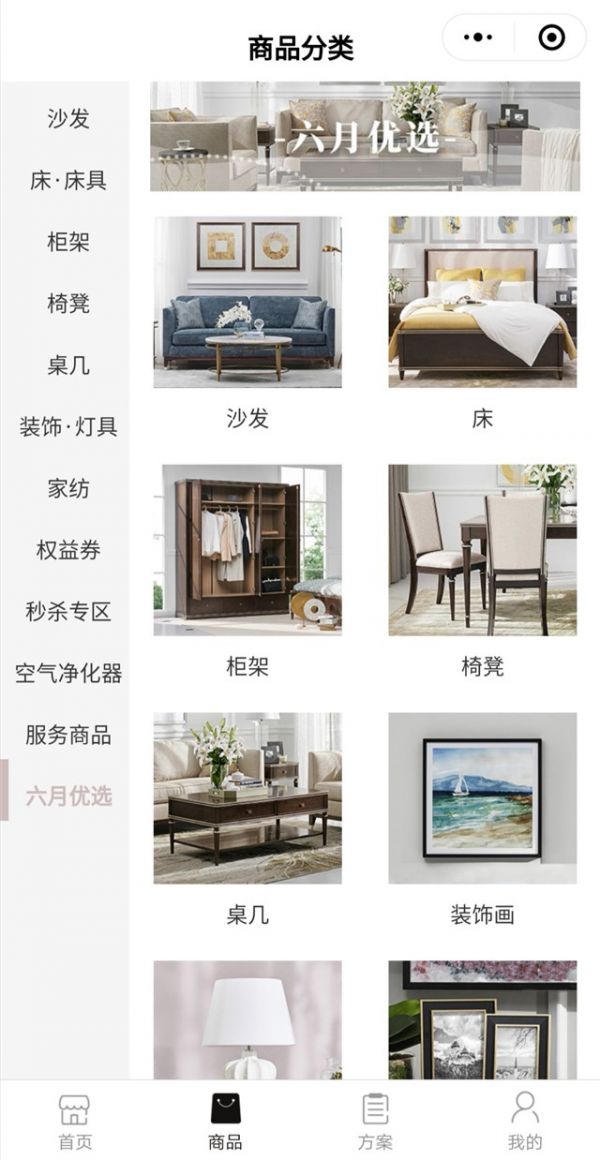Select 空气净化器 in the sidebar
The width and height of the screenshot is (600, 1160).
(x=68, y=673)
